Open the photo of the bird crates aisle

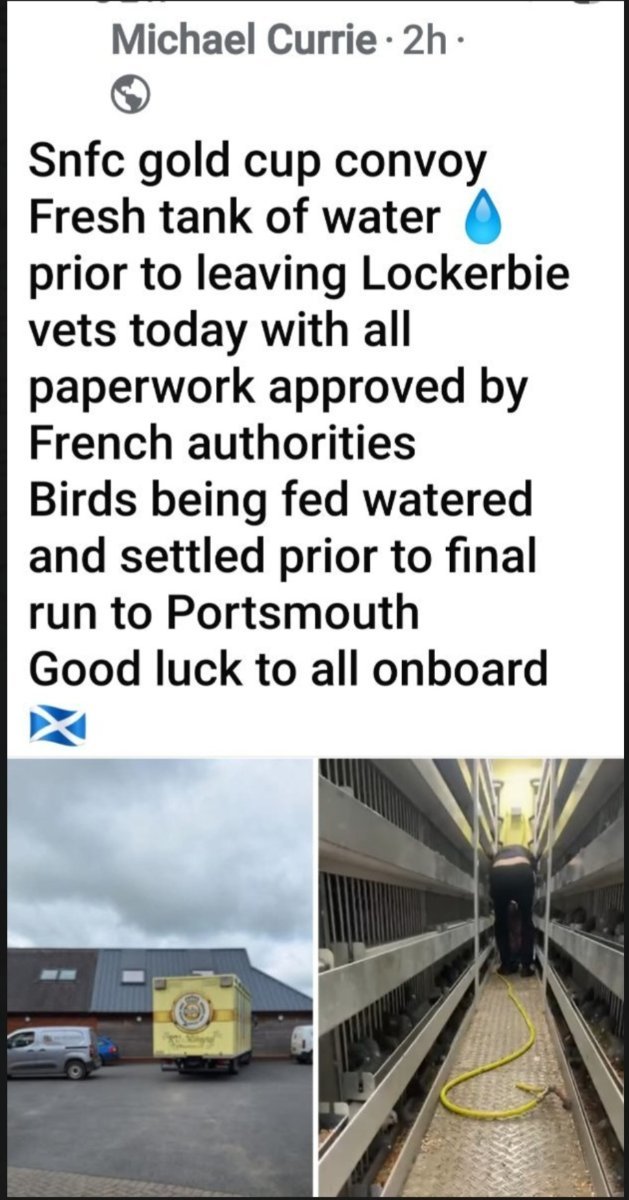click(x=471, y=978)
